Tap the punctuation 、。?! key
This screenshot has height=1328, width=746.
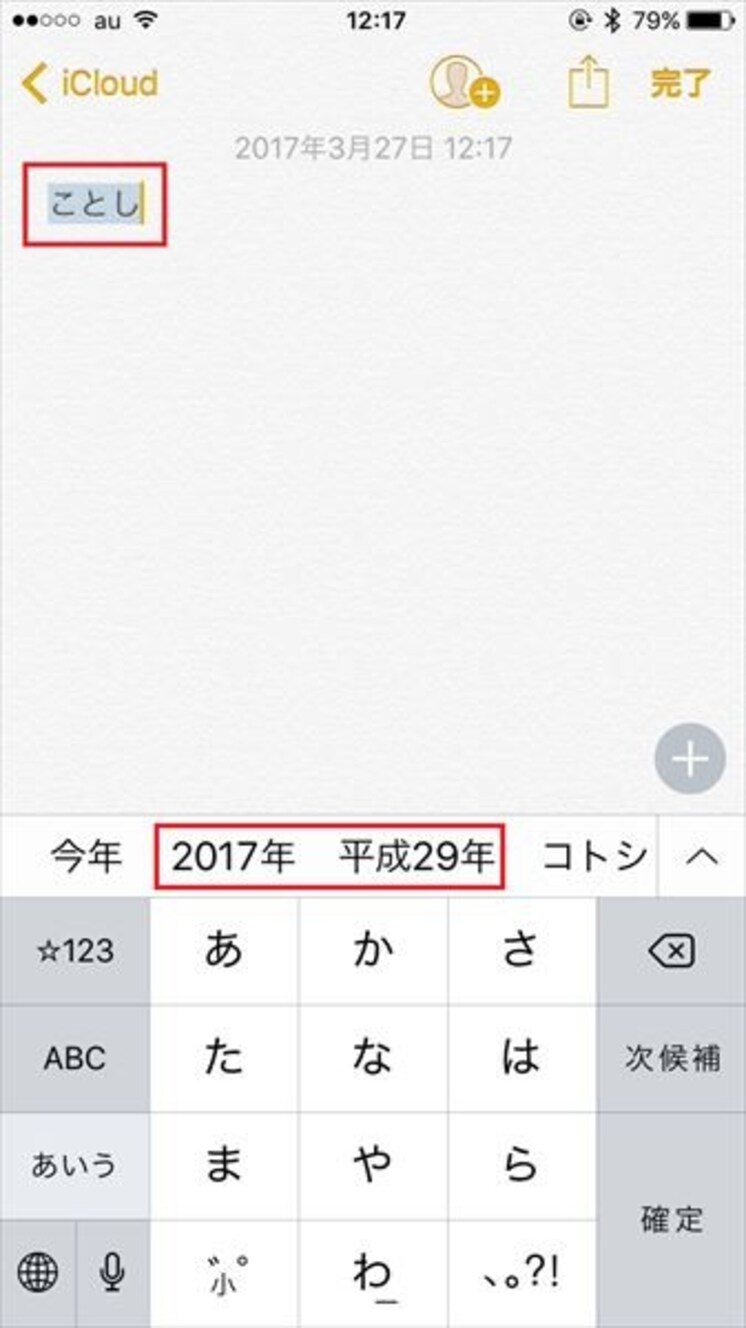coord(521,1272)
